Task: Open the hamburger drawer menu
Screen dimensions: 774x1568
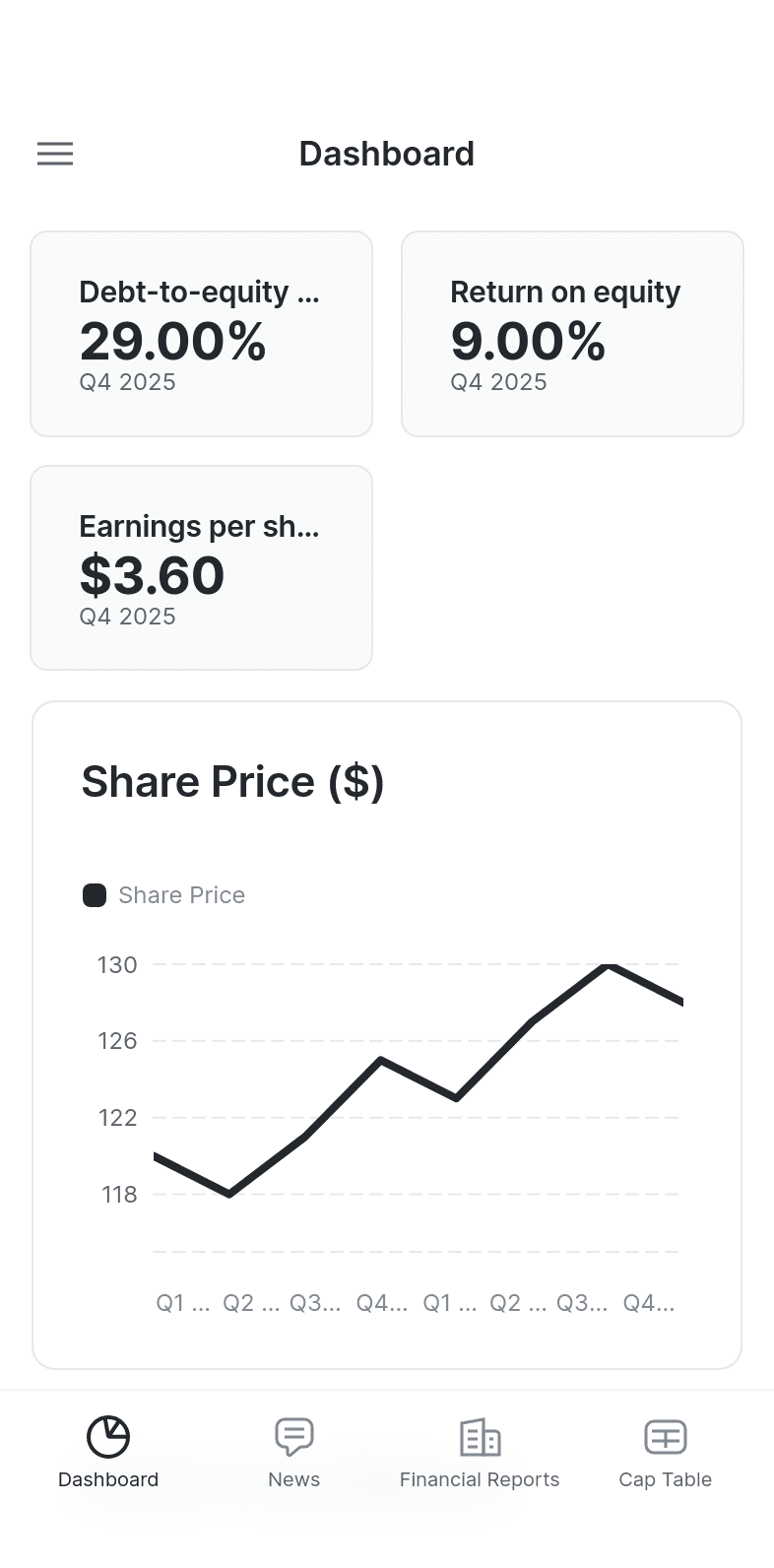Action: click(x=55, y=154)
